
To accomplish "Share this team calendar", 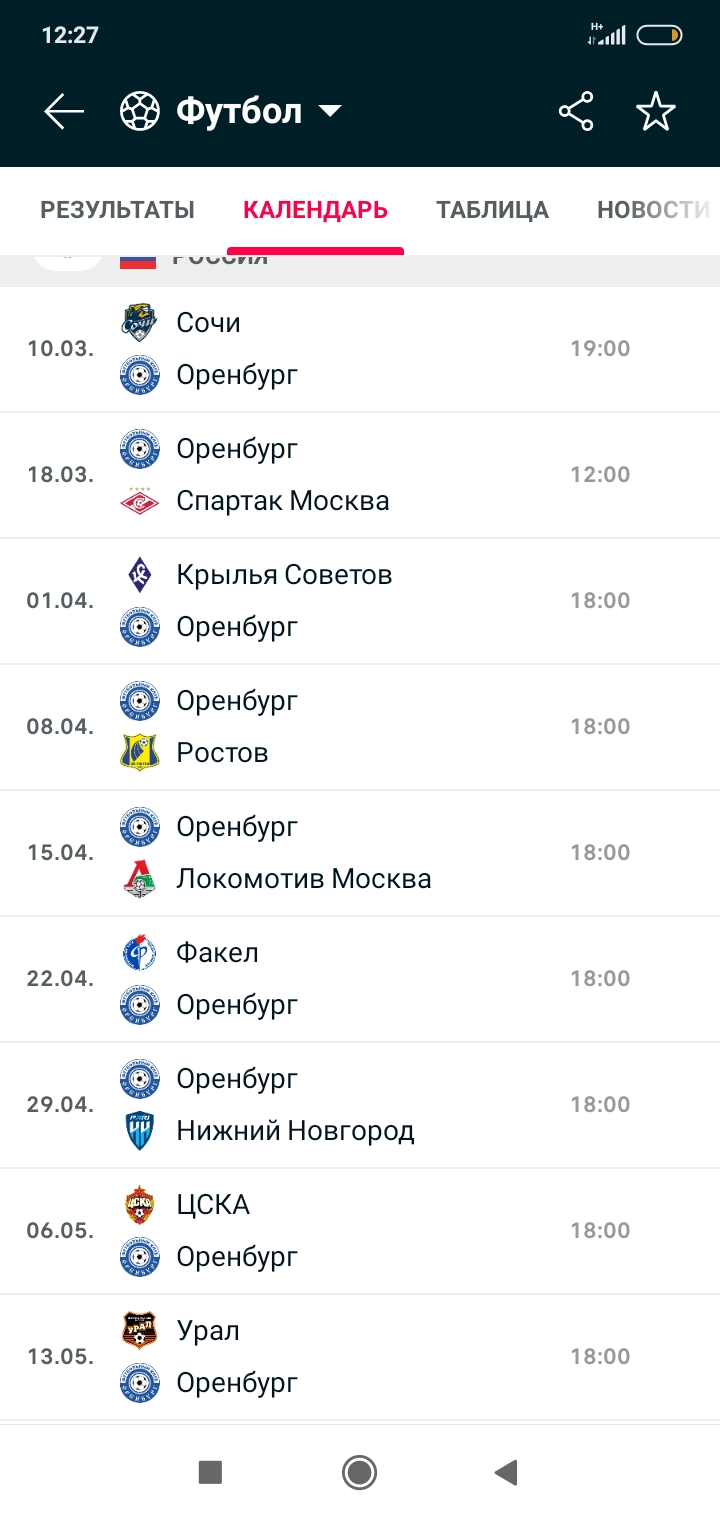I will tap(576, 111).
